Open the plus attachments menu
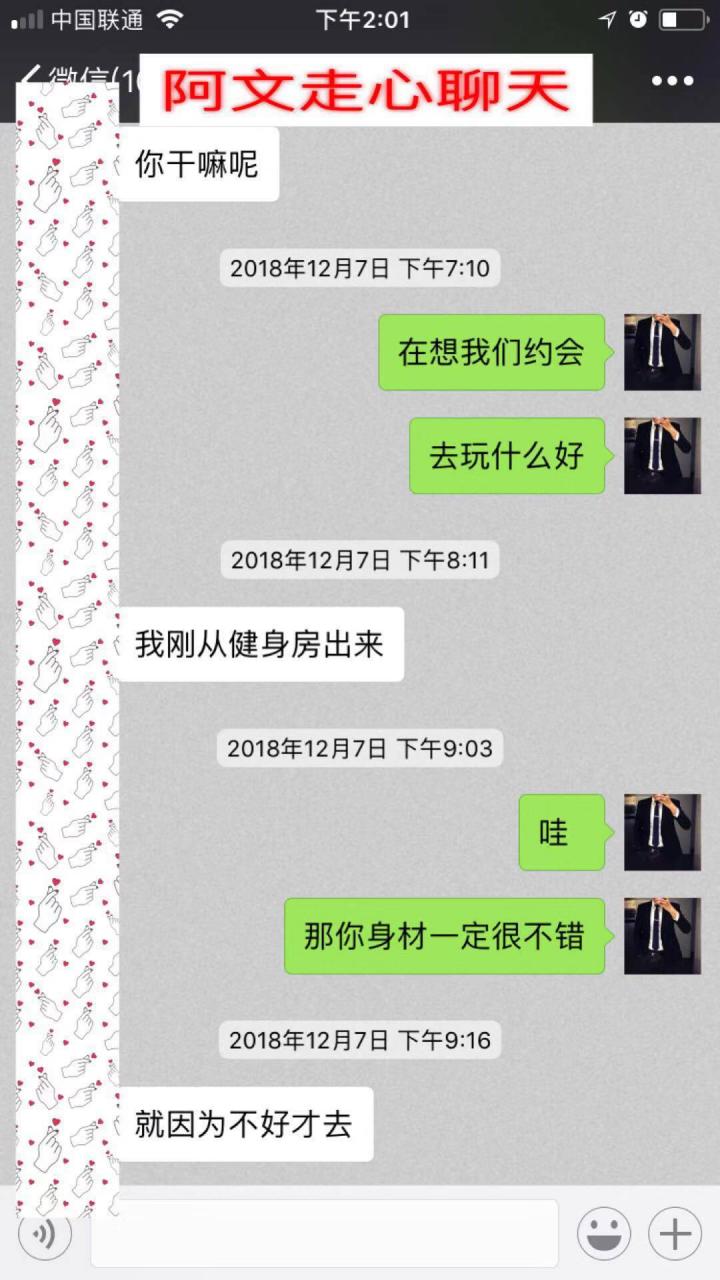The image size is (720, 1280). point(675,1234)
